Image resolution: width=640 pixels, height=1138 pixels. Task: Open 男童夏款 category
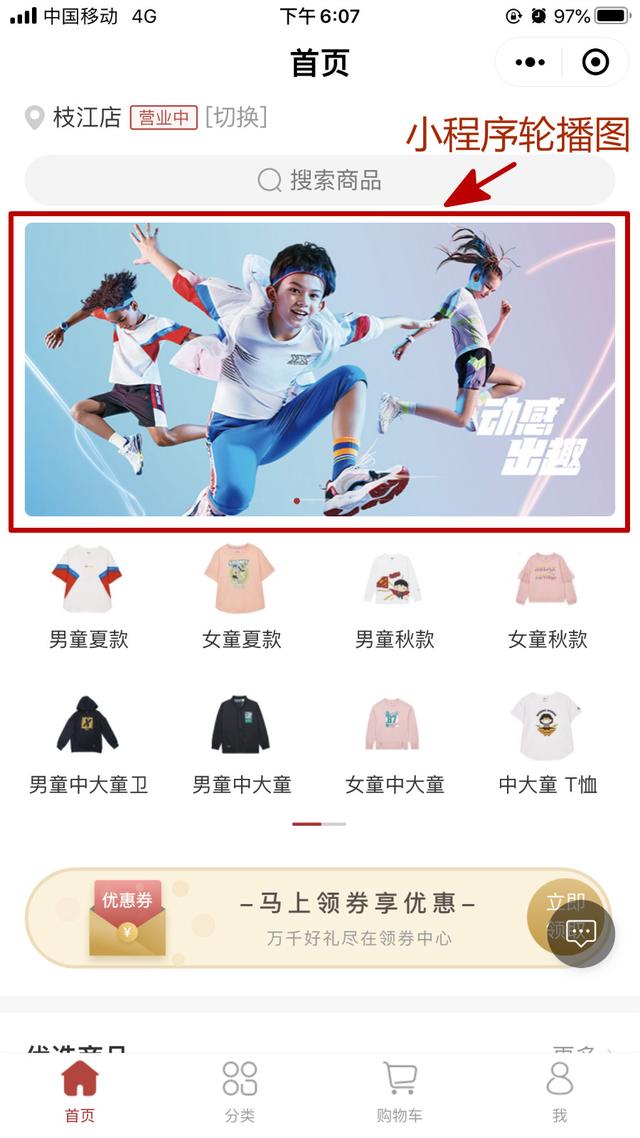coord(89,597)
